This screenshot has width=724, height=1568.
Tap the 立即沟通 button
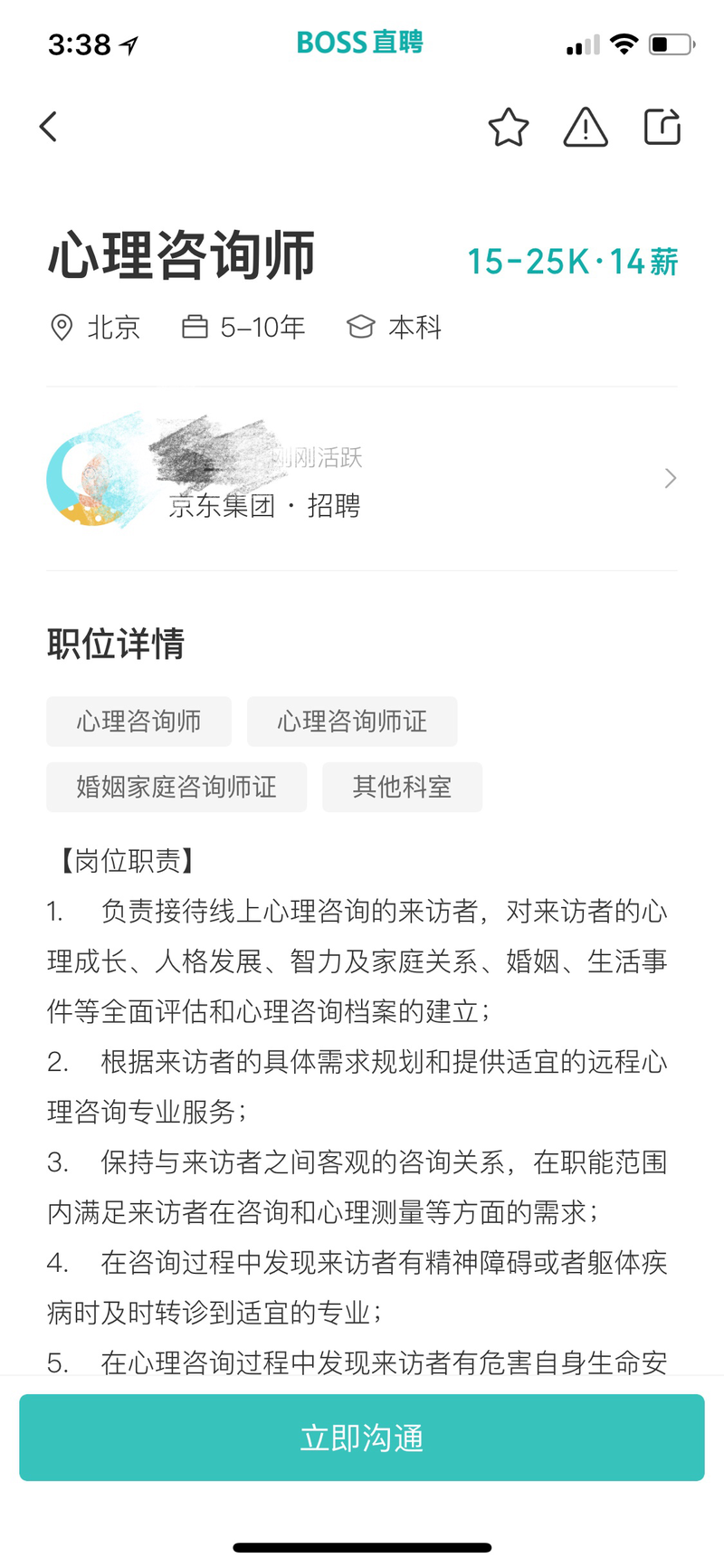click(362, 1438)
